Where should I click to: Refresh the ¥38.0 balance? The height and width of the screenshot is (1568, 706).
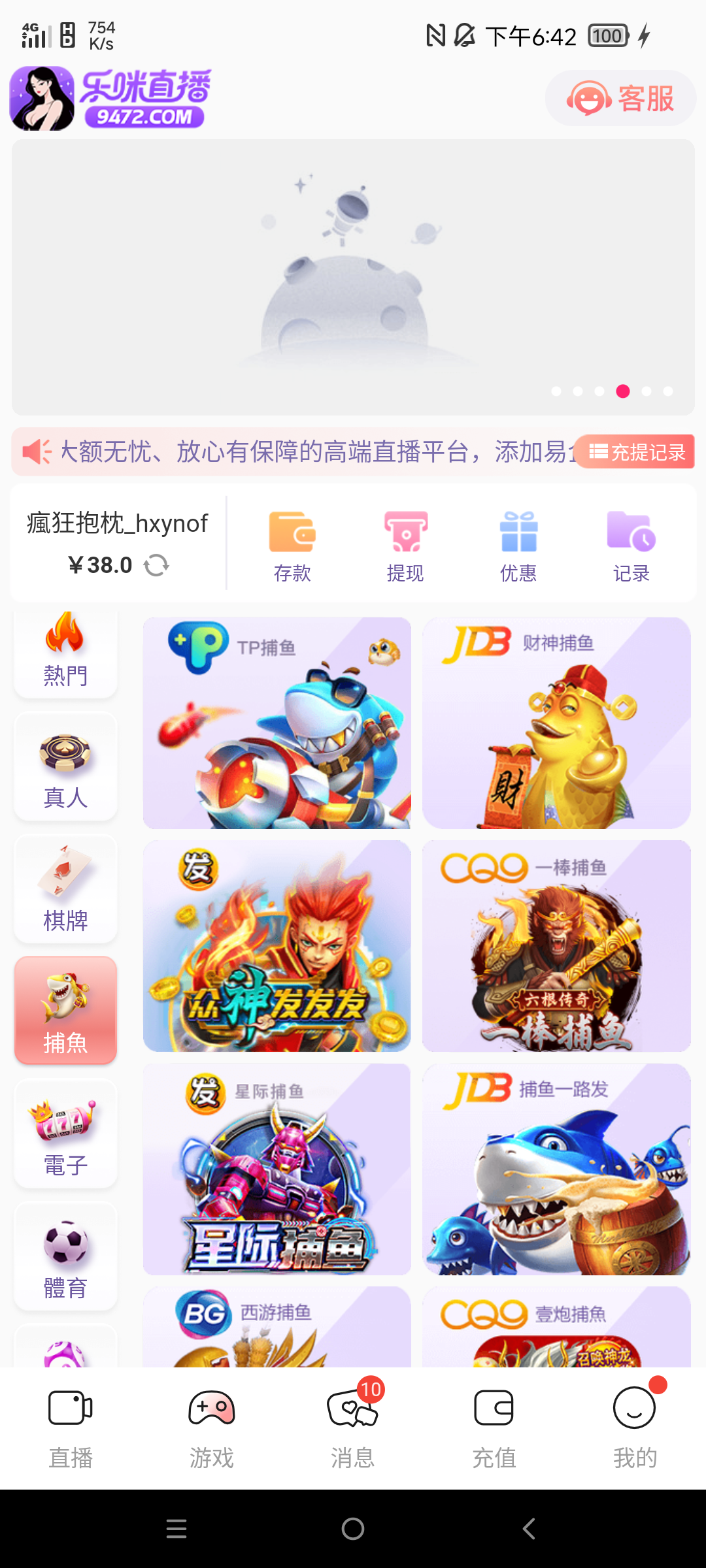coord(156,564)
